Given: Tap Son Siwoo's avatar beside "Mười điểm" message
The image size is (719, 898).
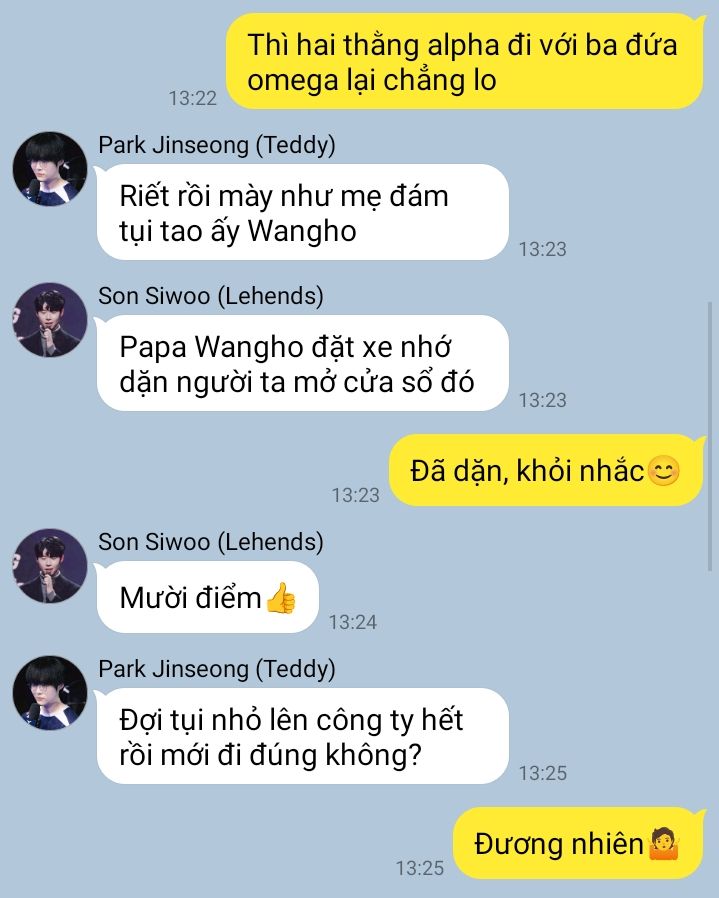Looking at the screenshot, I should (x=49, y=566).
